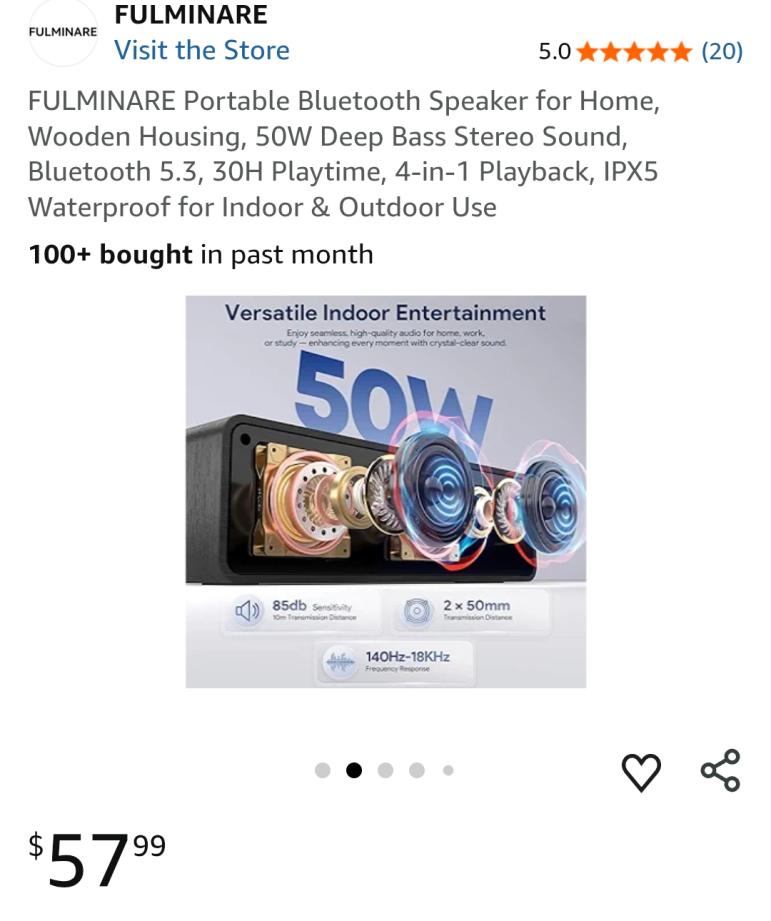Screen dimensions: 771x921
Task: Open the 50W speaker product image
Action: click(385, 491)
